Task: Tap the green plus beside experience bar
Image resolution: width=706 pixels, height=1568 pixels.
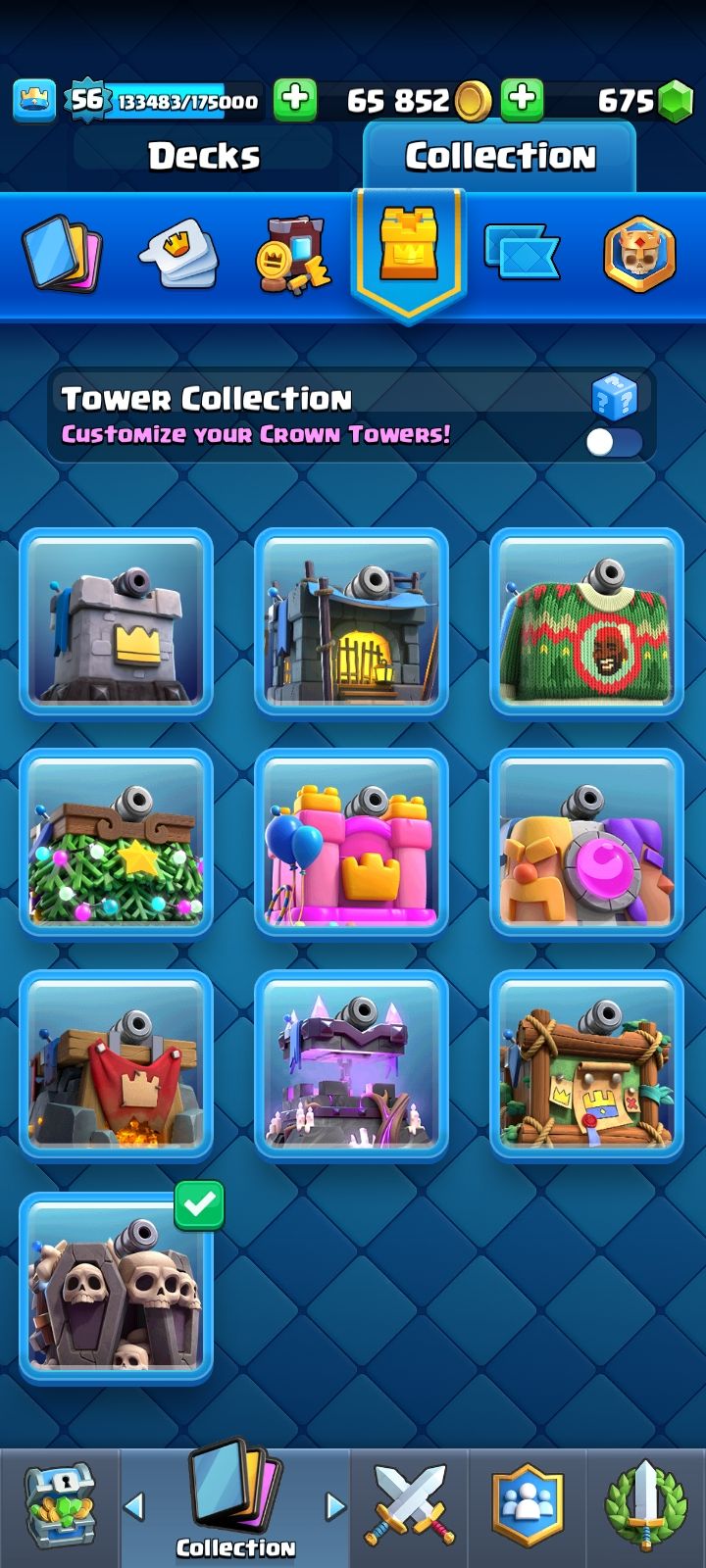Action: (x=294, y=100)
